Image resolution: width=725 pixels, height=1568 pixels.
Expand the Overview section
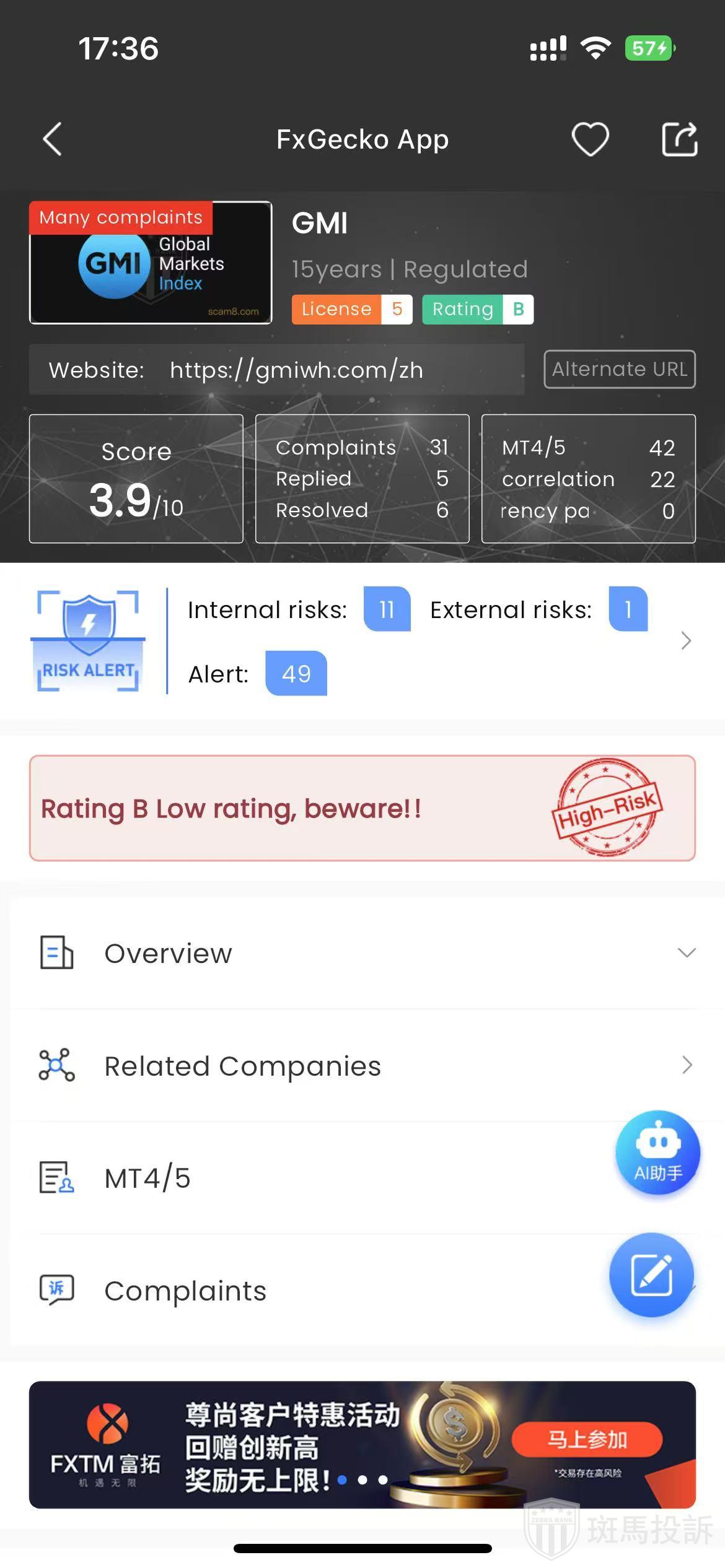(x=686, y=952)
